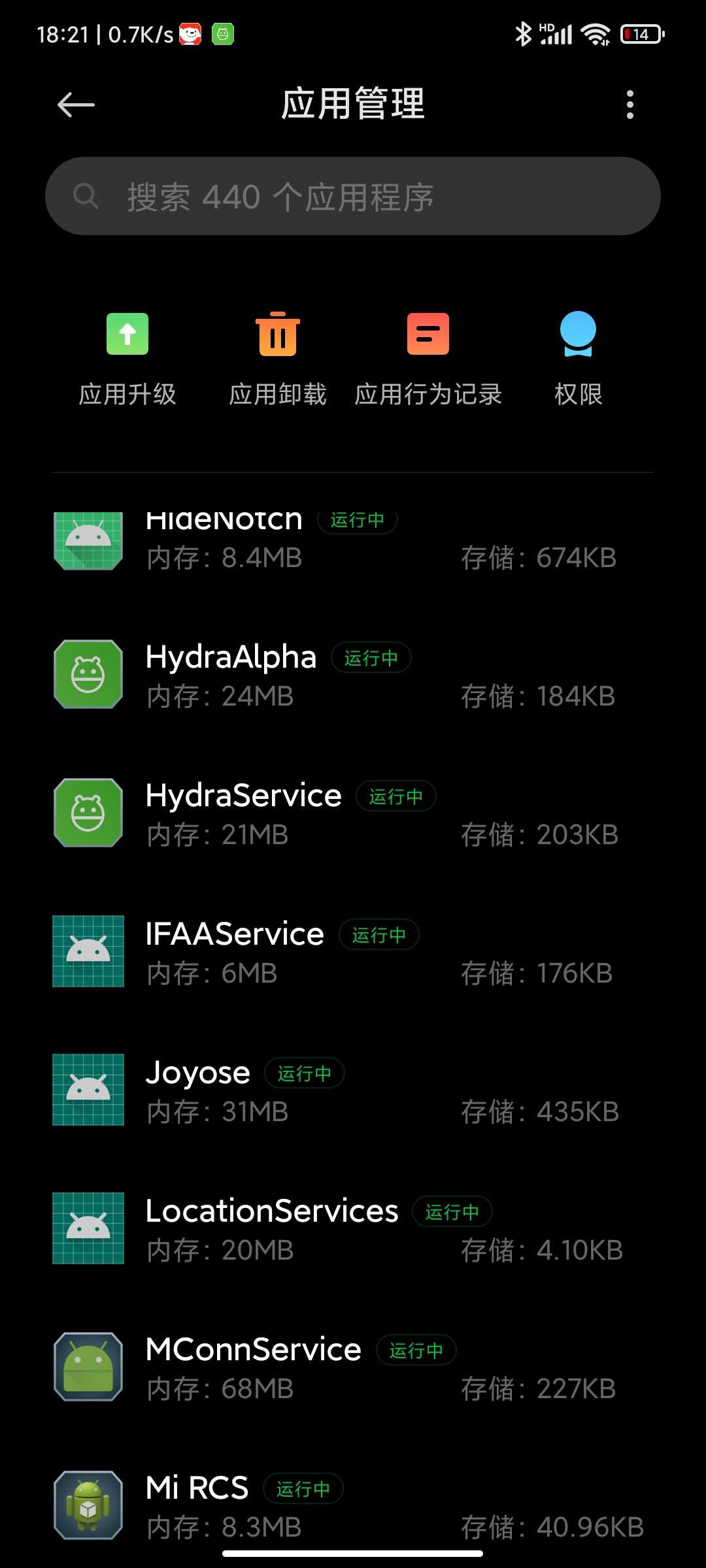Tap the search box for 440 apps
The height and width of the screenshot is (1568, 706).
pos(353,196)
